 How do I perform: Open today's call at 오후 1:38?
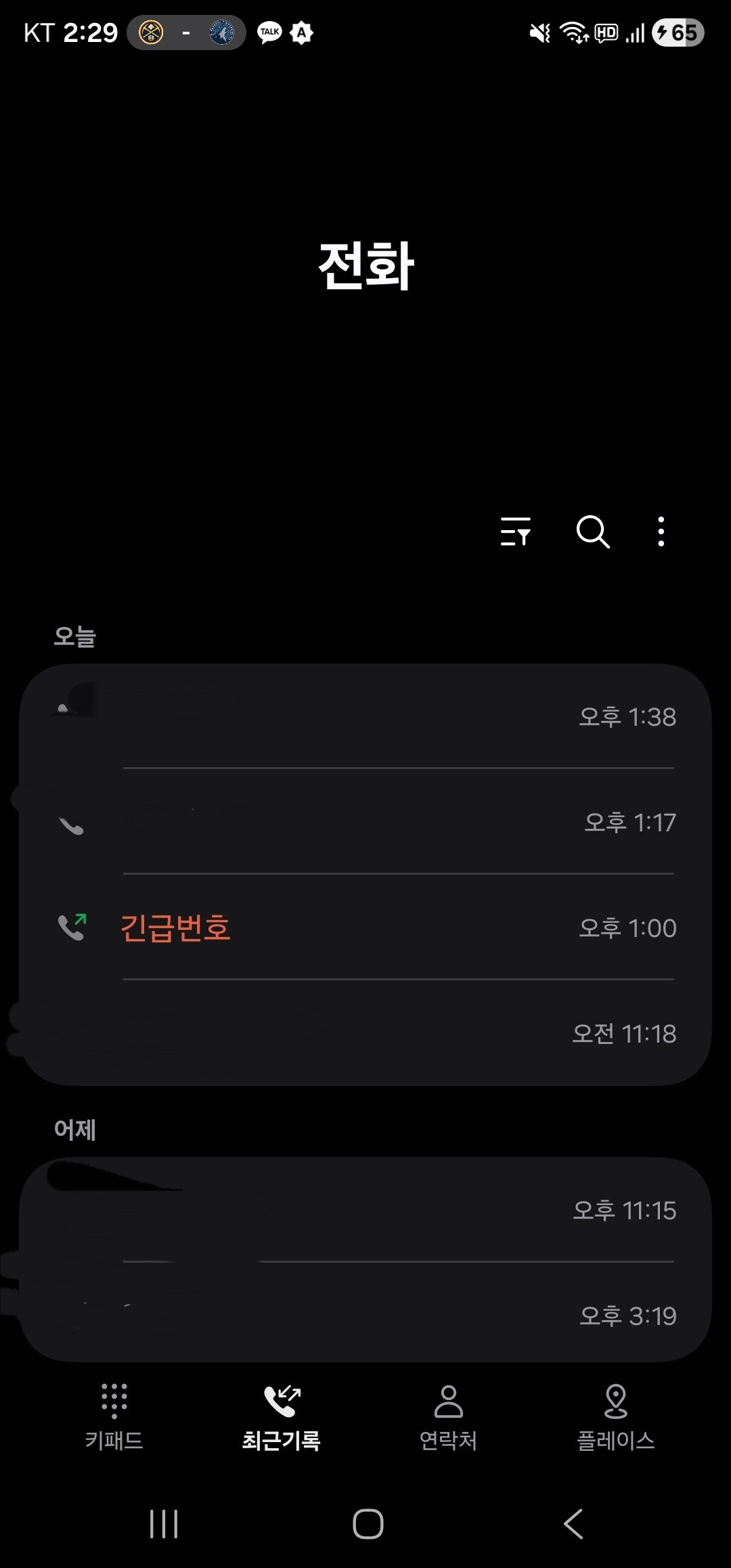[365, 716]
